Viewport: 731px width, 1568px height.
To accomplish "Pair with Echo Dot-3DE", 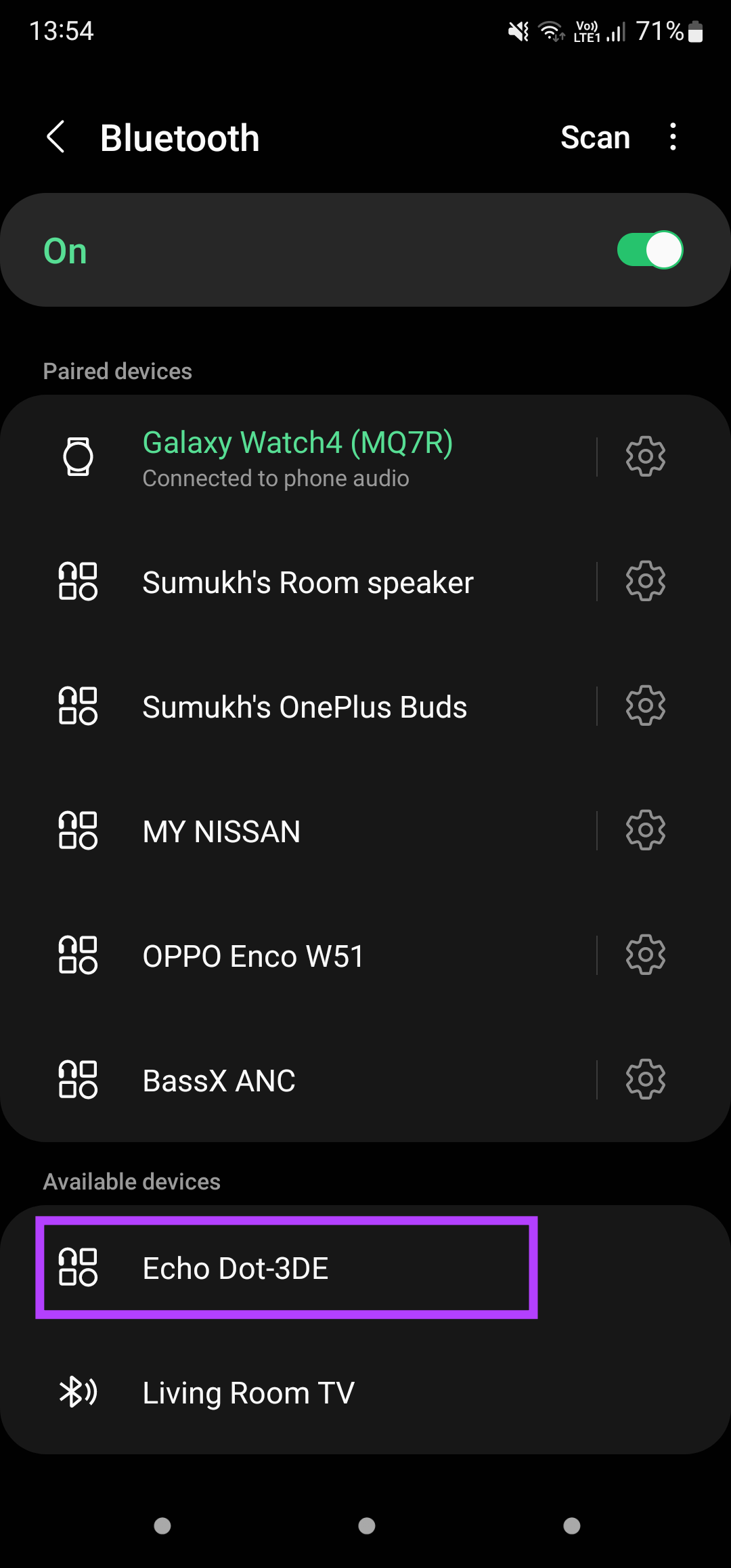I will [236, 1268].
